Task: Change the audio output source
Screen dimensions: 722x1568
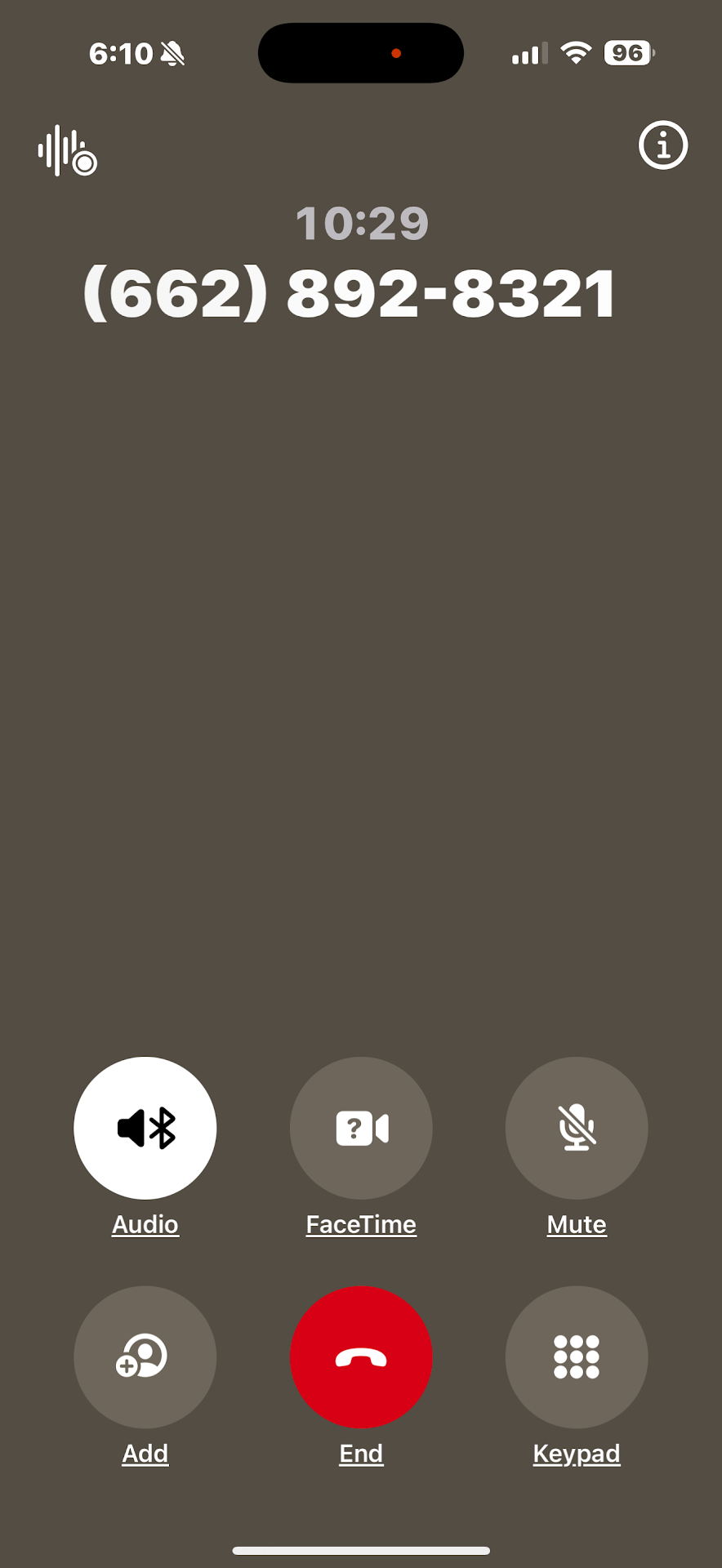Action: click(145, 1128)
